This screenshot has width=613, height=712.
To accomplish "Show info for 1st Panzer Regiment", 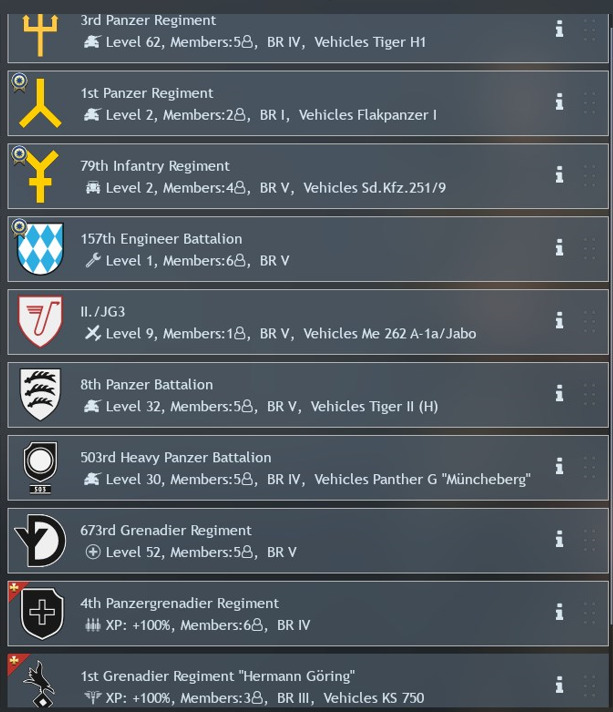I will (x=559, y=102).
